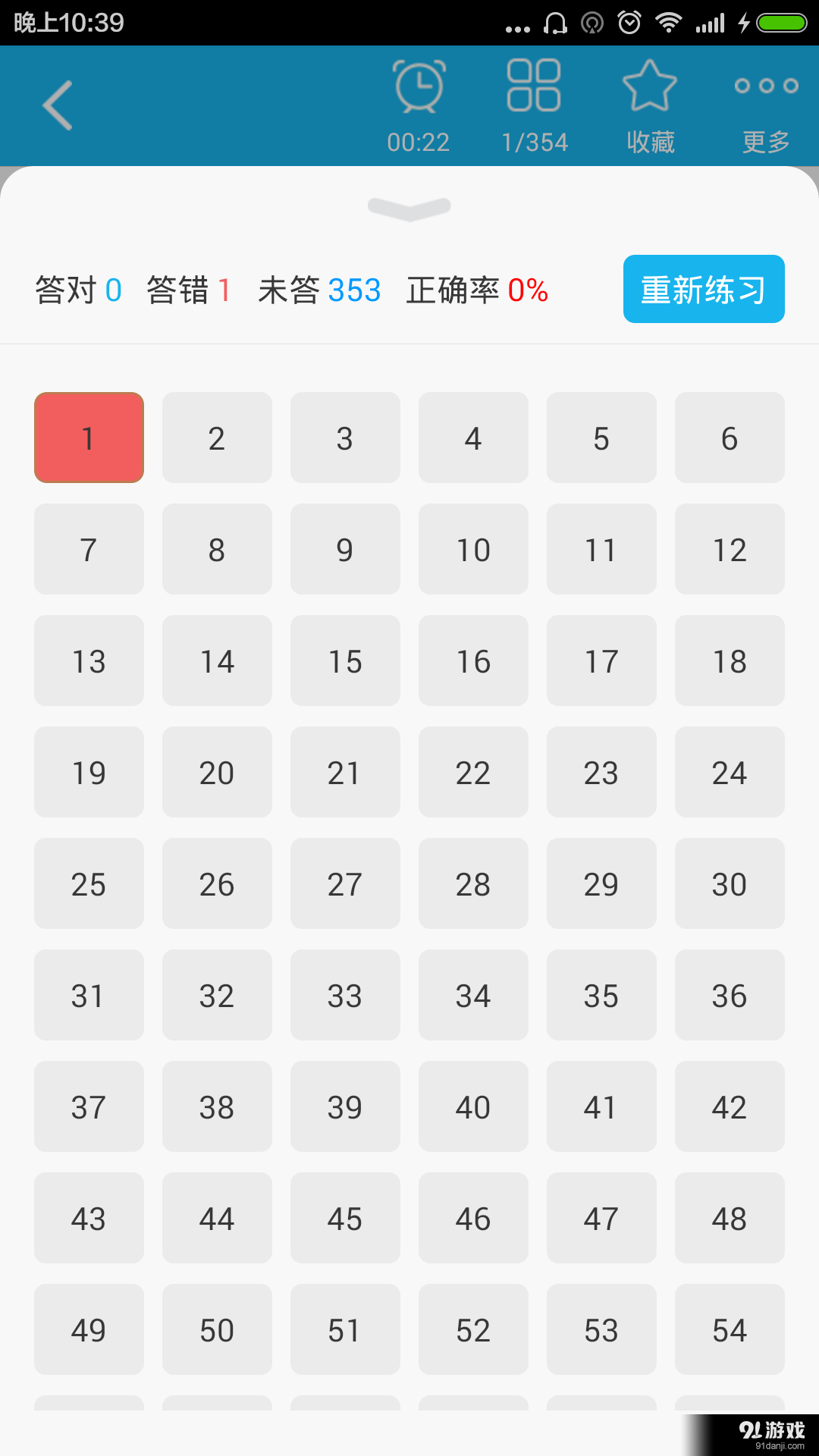The image size is (819, 1456).
Task: Select question 33 in the grid
Action: click(x=345, y=995)
